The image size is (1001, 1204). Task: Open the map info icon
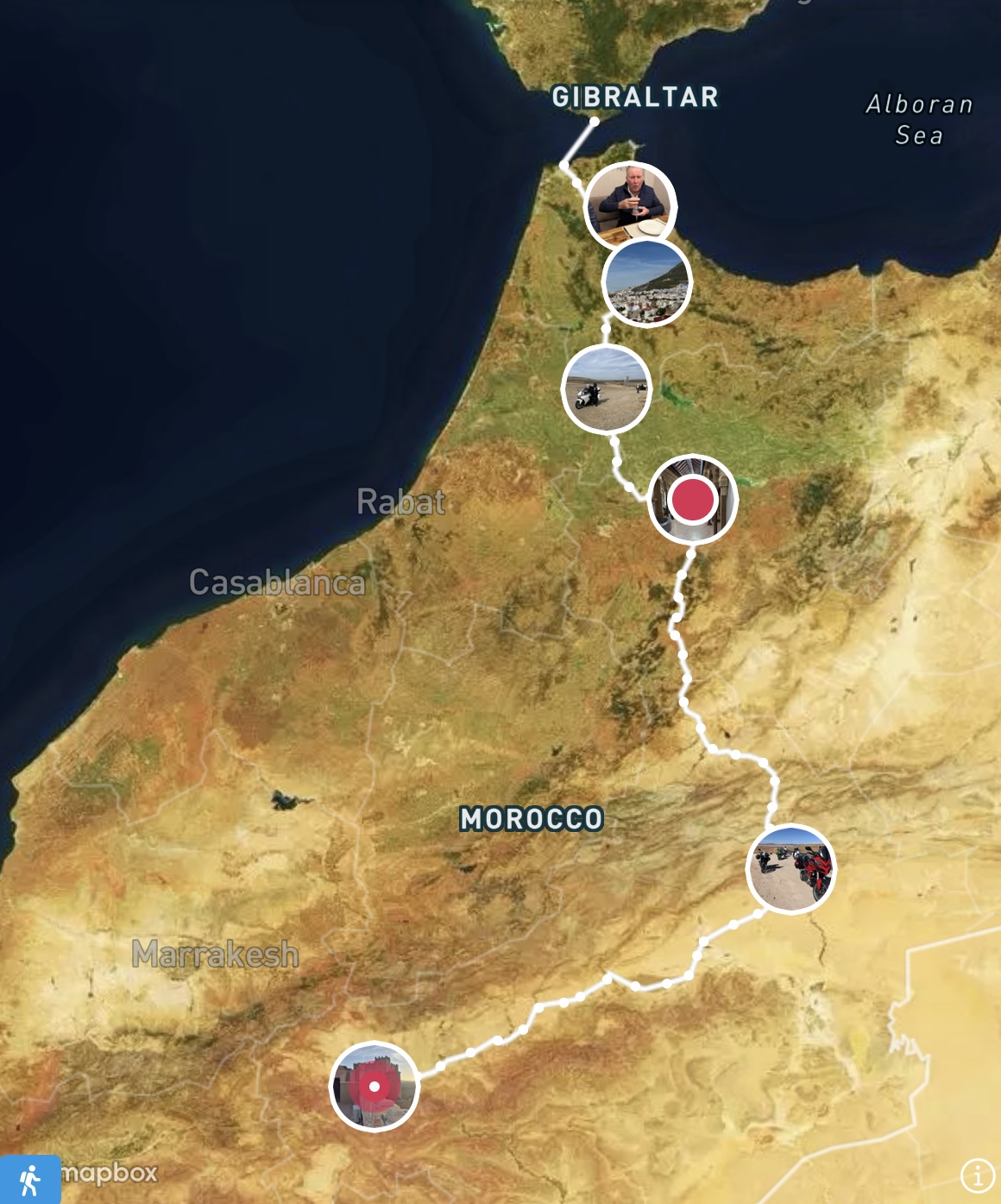[977, 1175]
